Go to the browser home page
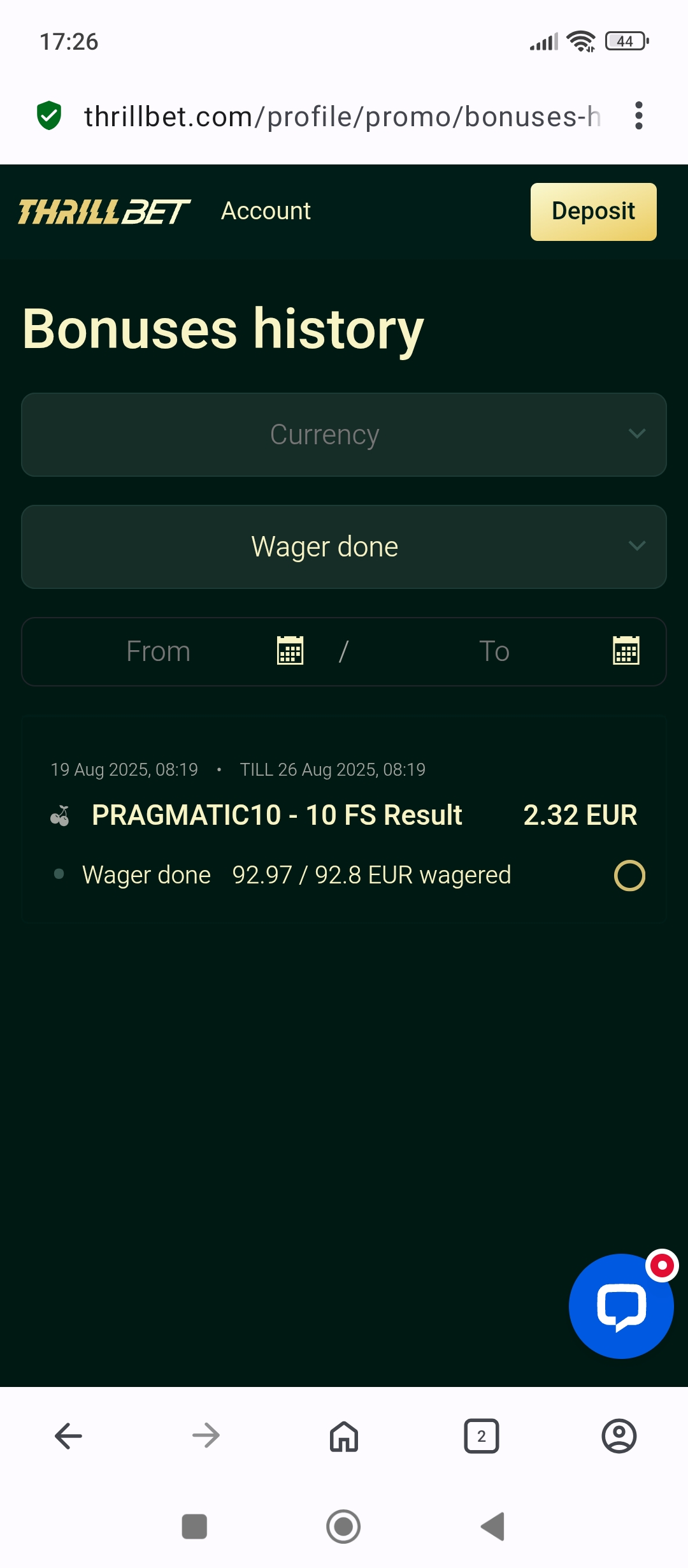The width and height of the screenshot is (688, 1568). pyautogui.click(x=344, y=1436)
